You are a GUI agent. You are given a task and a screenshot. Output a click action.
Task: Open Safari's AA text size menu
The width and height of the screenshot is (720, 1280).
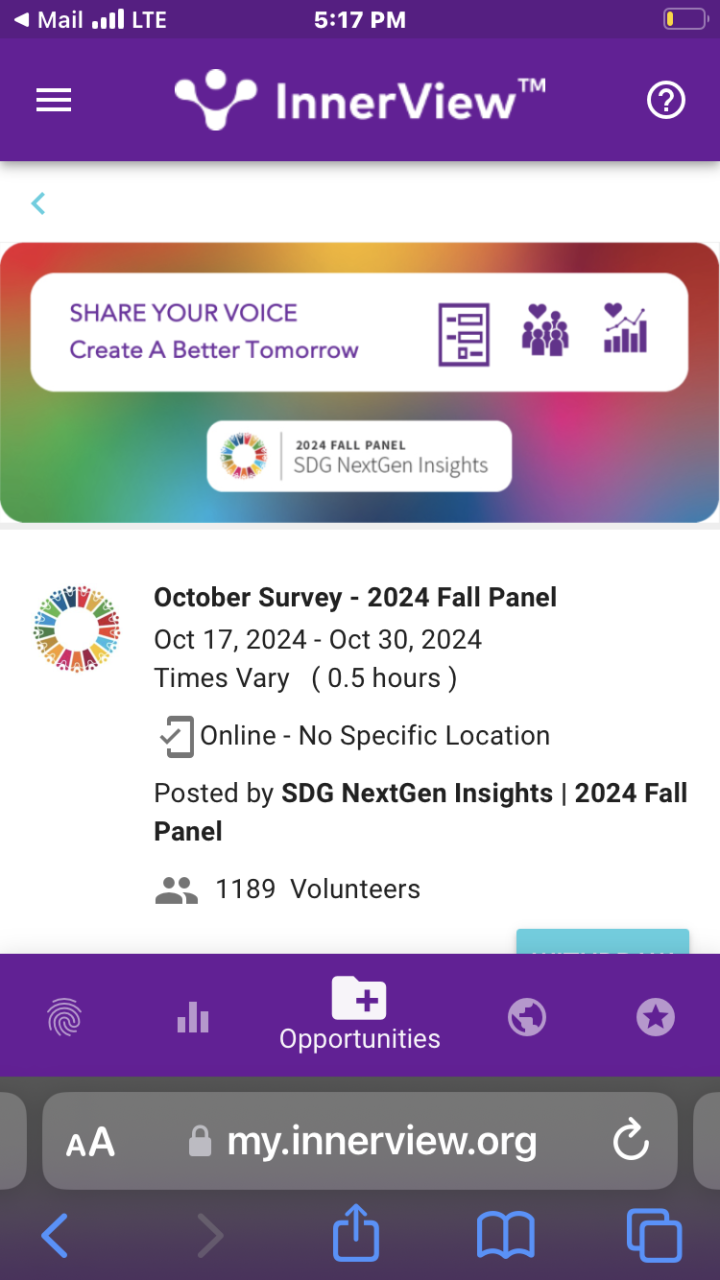[90, 1142]
